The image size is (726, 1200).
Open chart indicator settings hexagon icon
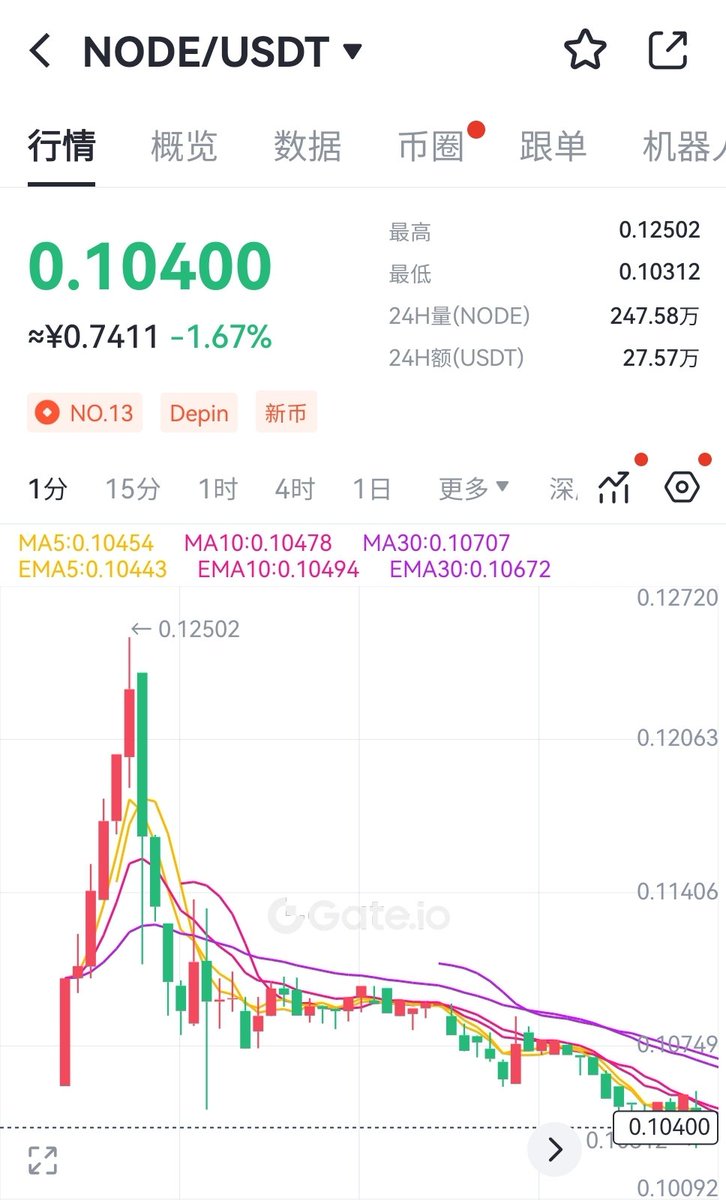click(x=682, y=487)
